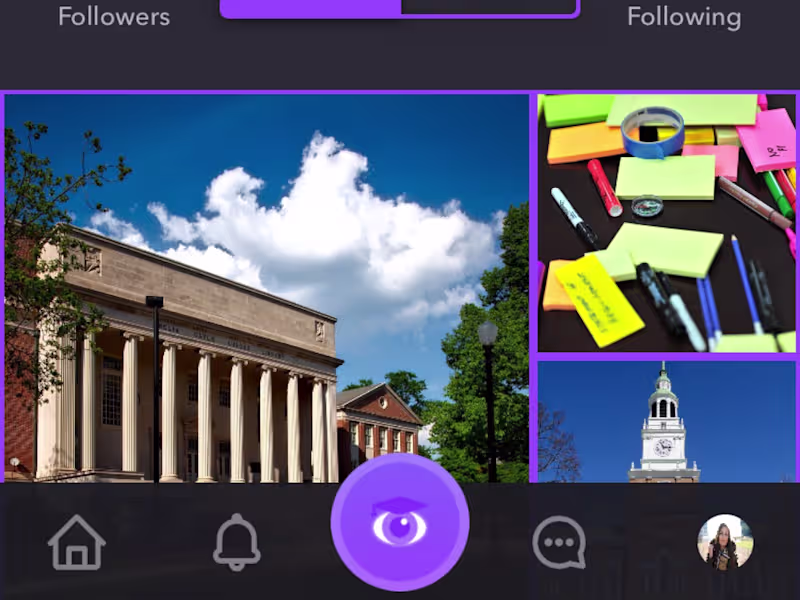Open the profile avatar tab

(724, 542)
